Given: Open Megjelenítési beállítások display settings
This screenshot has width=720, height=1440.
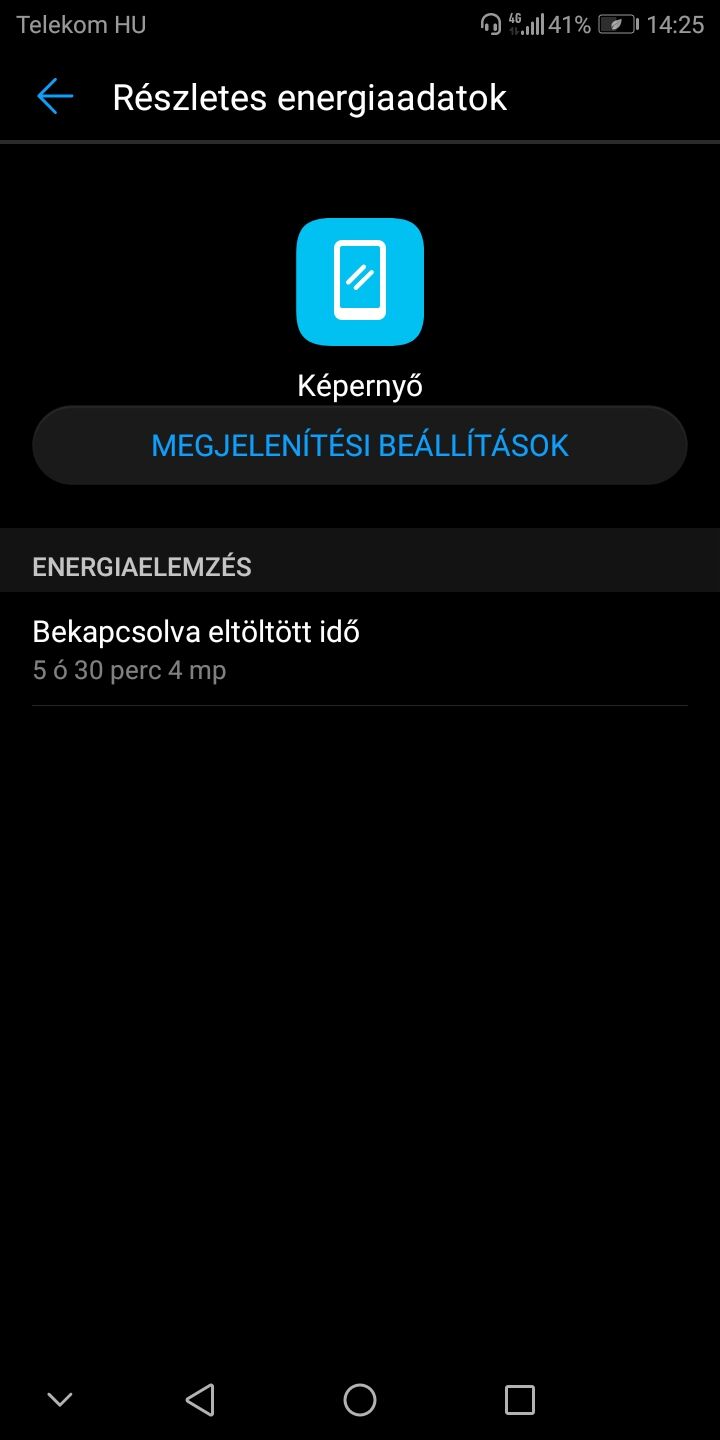Looking at the screenshot, I should (x=360, y=445).
